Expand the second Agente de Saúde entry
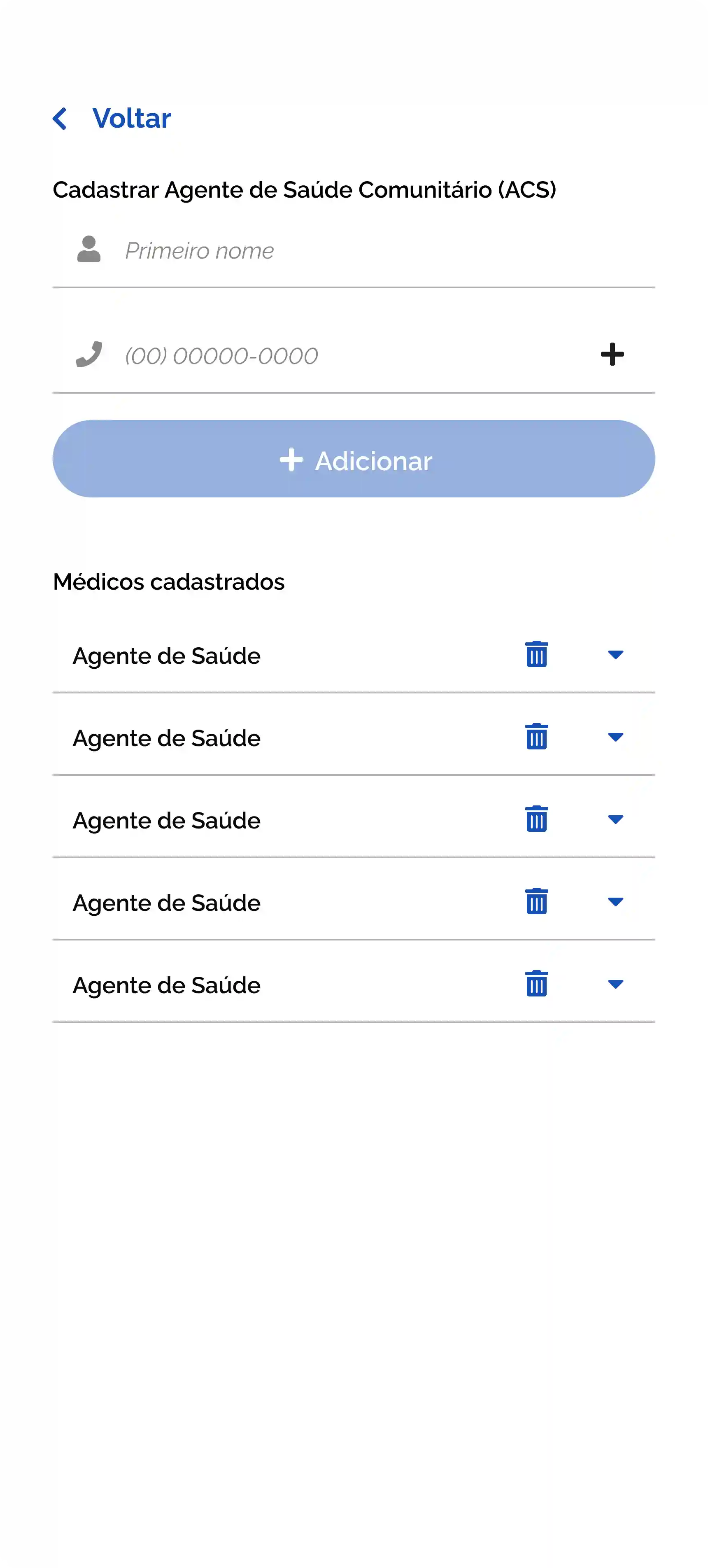This screenshot has width=708, height=1568. 616,738
